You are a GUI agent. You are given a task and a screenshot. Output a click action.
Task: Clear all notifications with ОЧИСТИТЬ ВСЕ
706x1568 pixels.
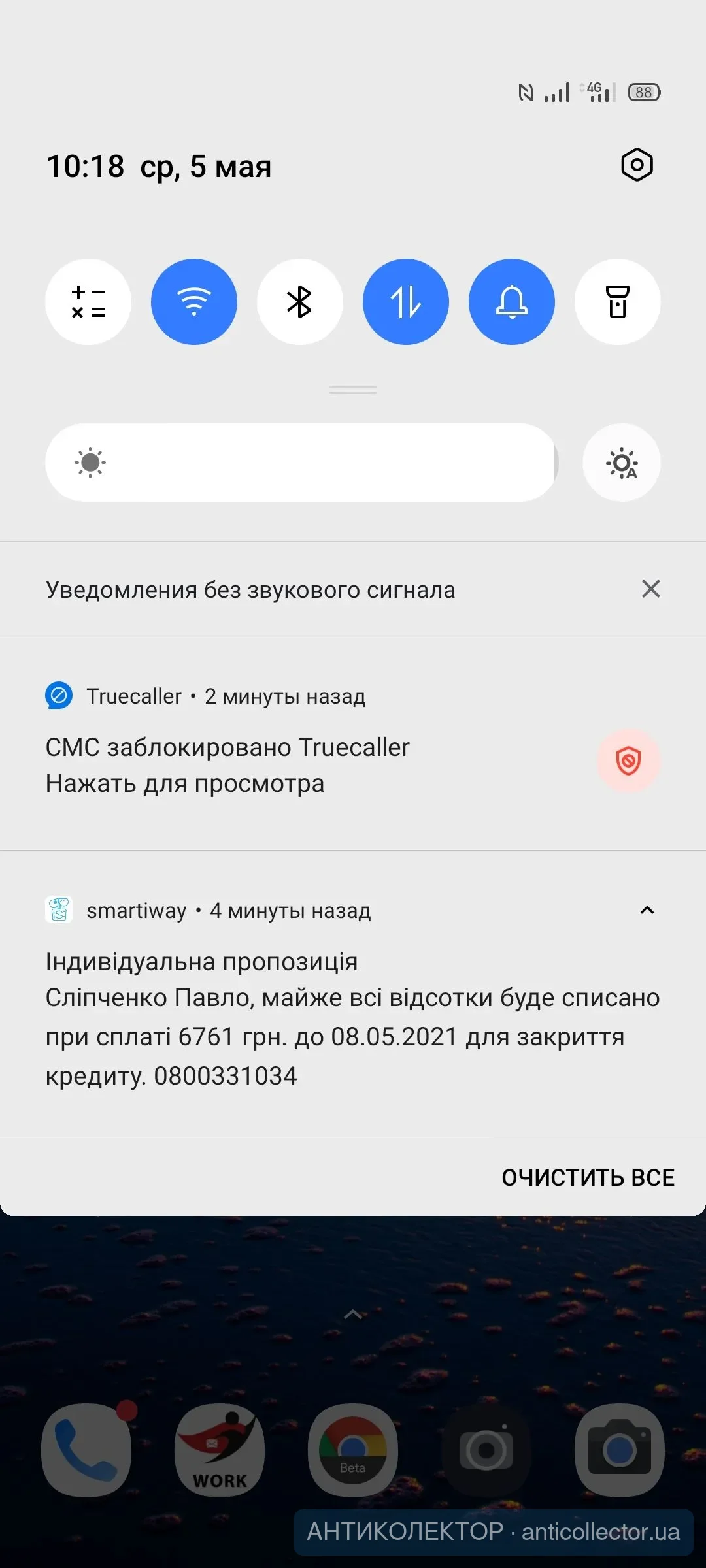point(588,1177)
